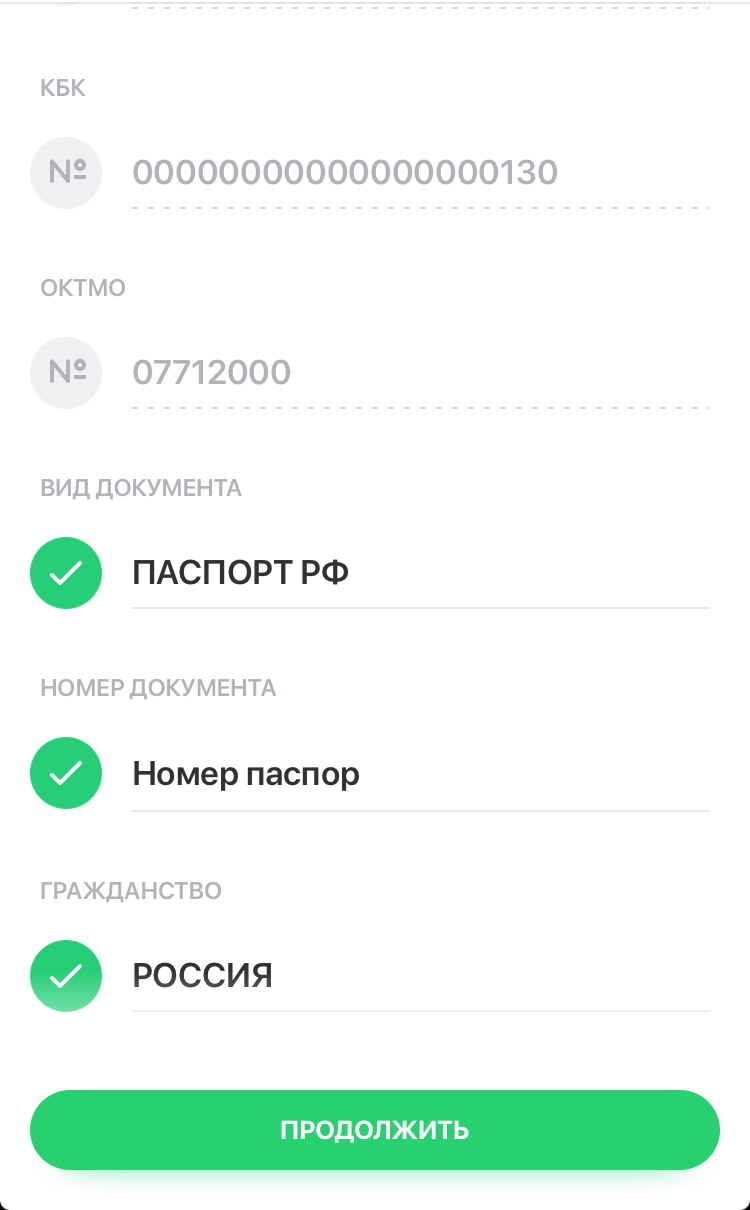Focus the КБК number field
The height and width of the screenshot is (1210, 750).
coord(420,173)
